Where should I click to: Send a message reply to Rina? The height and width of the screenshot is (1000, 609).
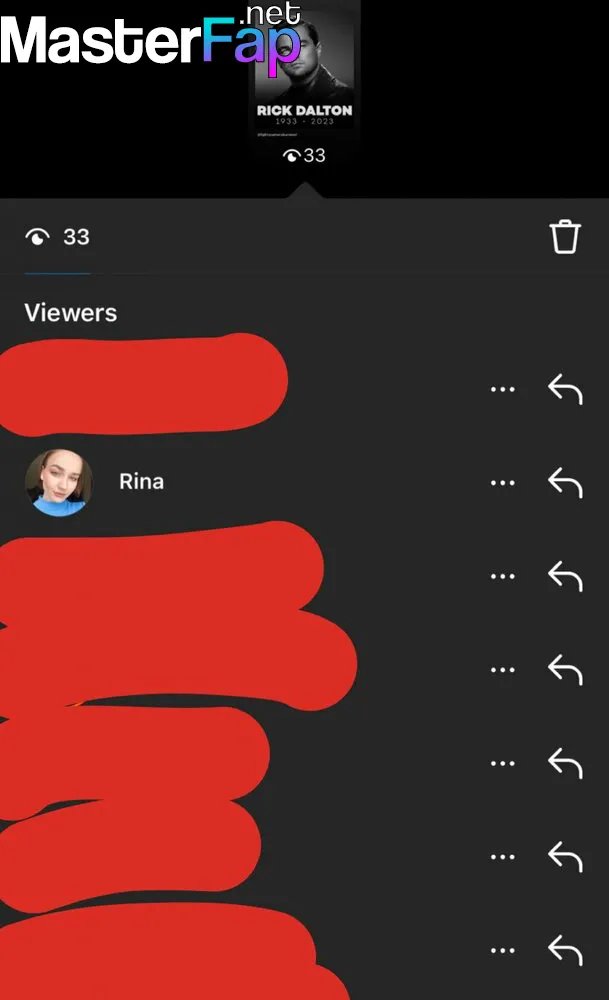(x=565, y=483)
